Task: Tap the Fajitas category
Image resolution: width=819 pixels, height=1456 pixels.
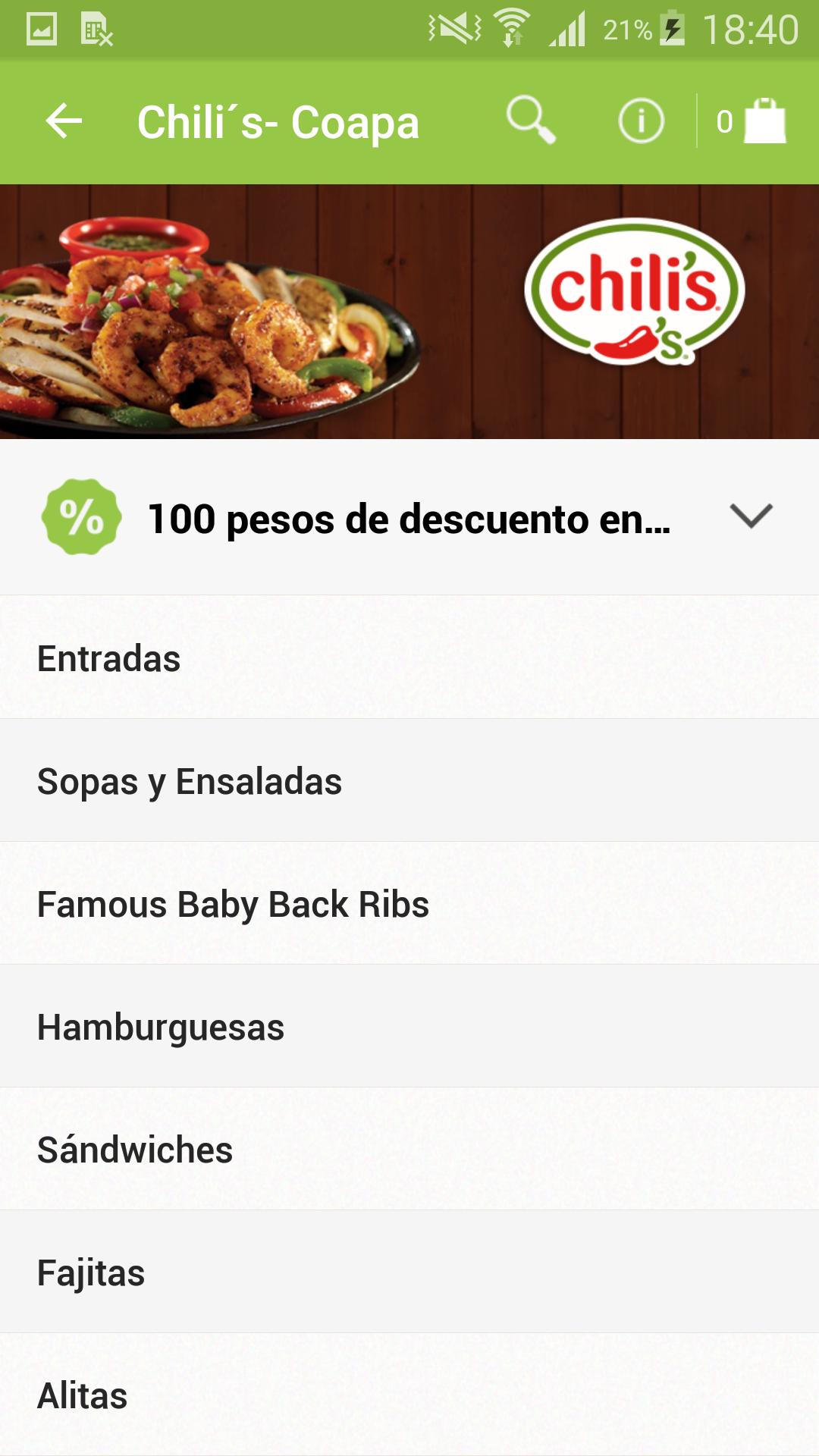Action: tap(409, 1271)
